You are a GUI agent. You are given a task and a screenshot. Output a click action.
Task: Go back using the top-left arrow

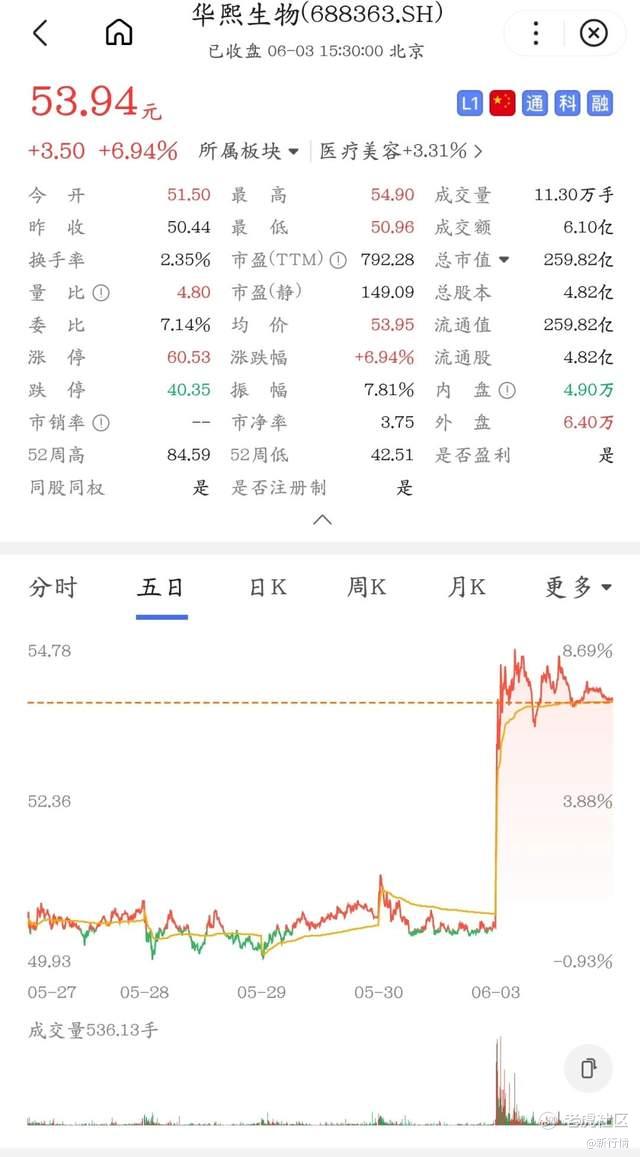(40, 33)
